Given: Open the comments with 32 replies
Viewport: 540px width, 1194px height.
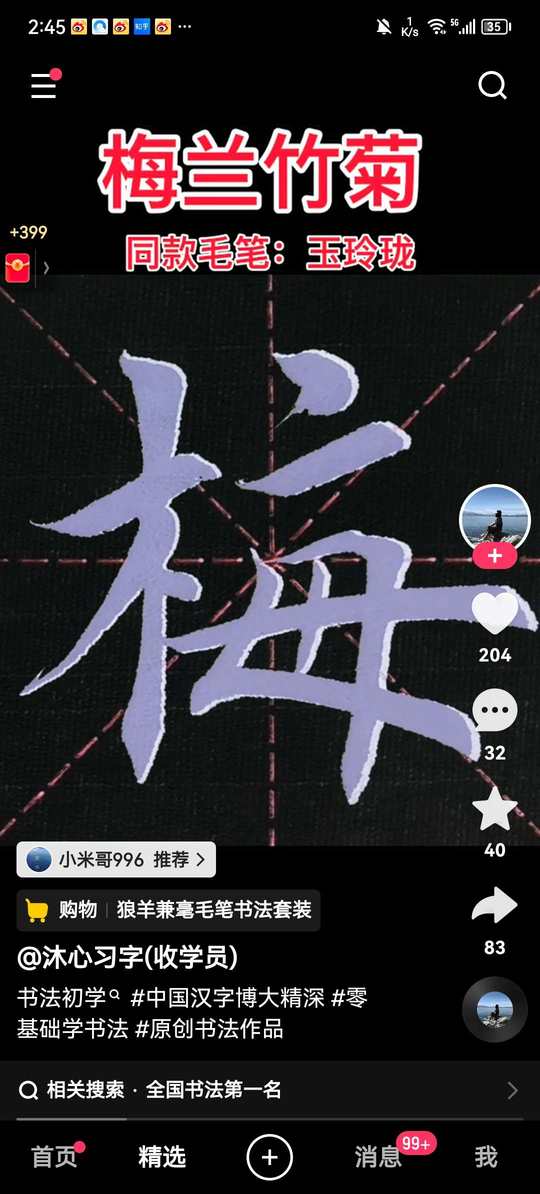Looking at the screenshot, I should [x=495, y=711].
